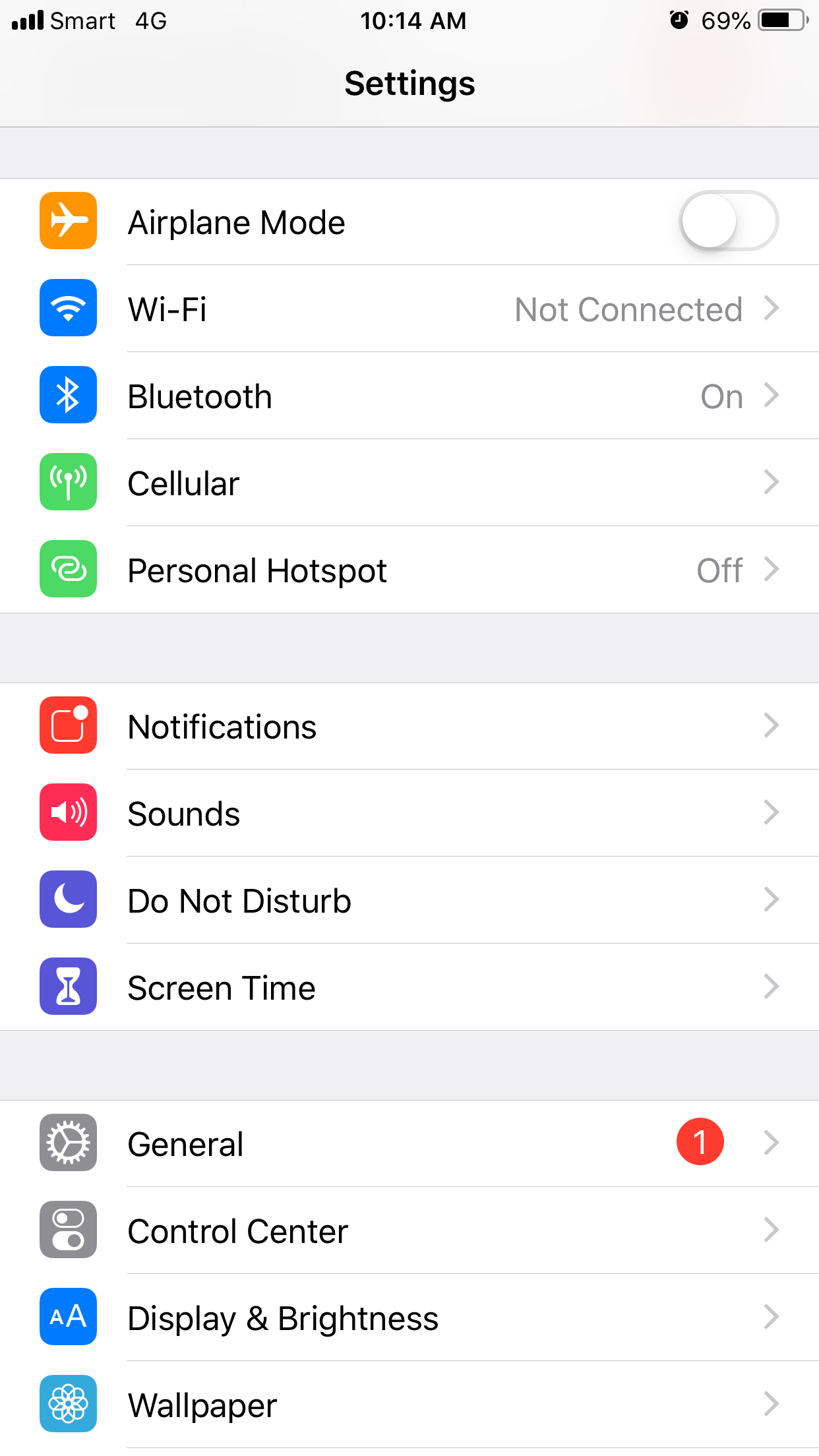Viewport: 819px width, 1456px height.
Task: View Screen Time settings
Action: click(409, 987)
